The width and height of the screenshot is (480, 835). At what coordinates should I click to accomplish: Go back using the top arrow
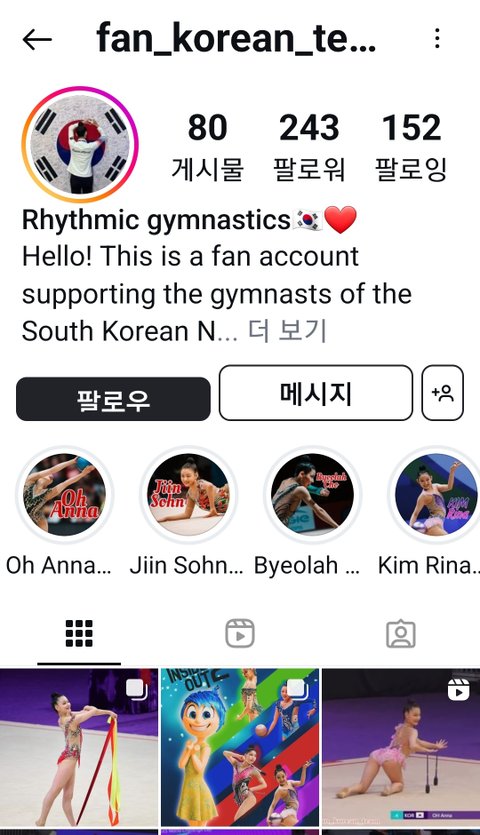[x=37, y=39]
